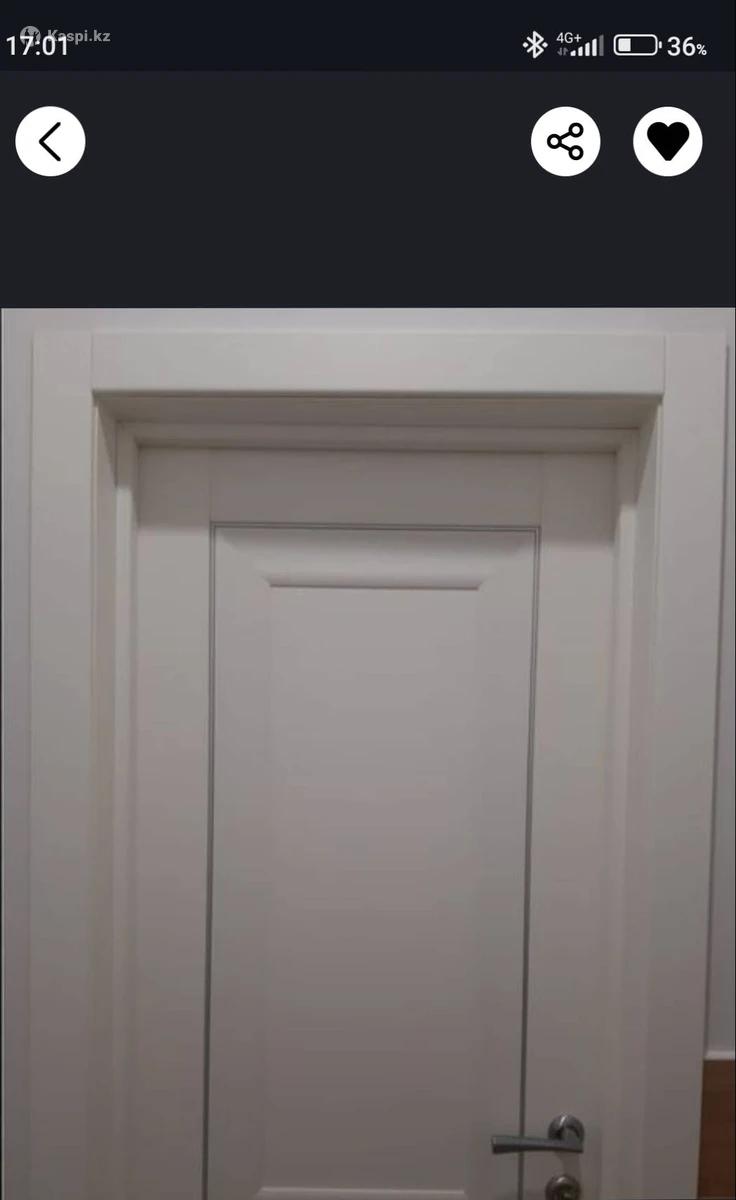Go back to the previous screen
The width and height of the screenshot is (736, 1200).
click(x=50, y=141)
